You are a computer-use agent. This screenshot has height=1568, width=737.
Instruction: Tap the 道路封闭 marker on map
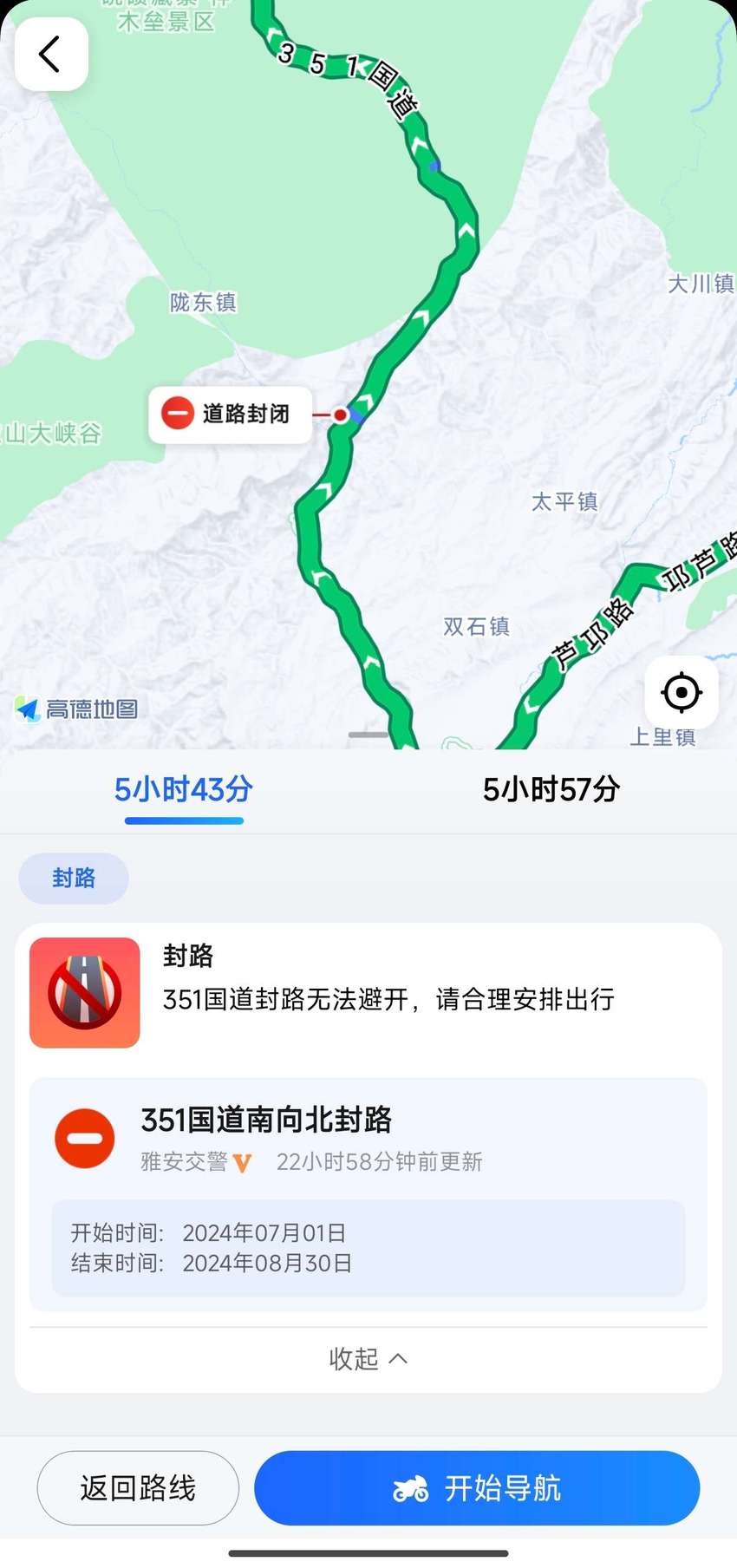tap(230, 415)
